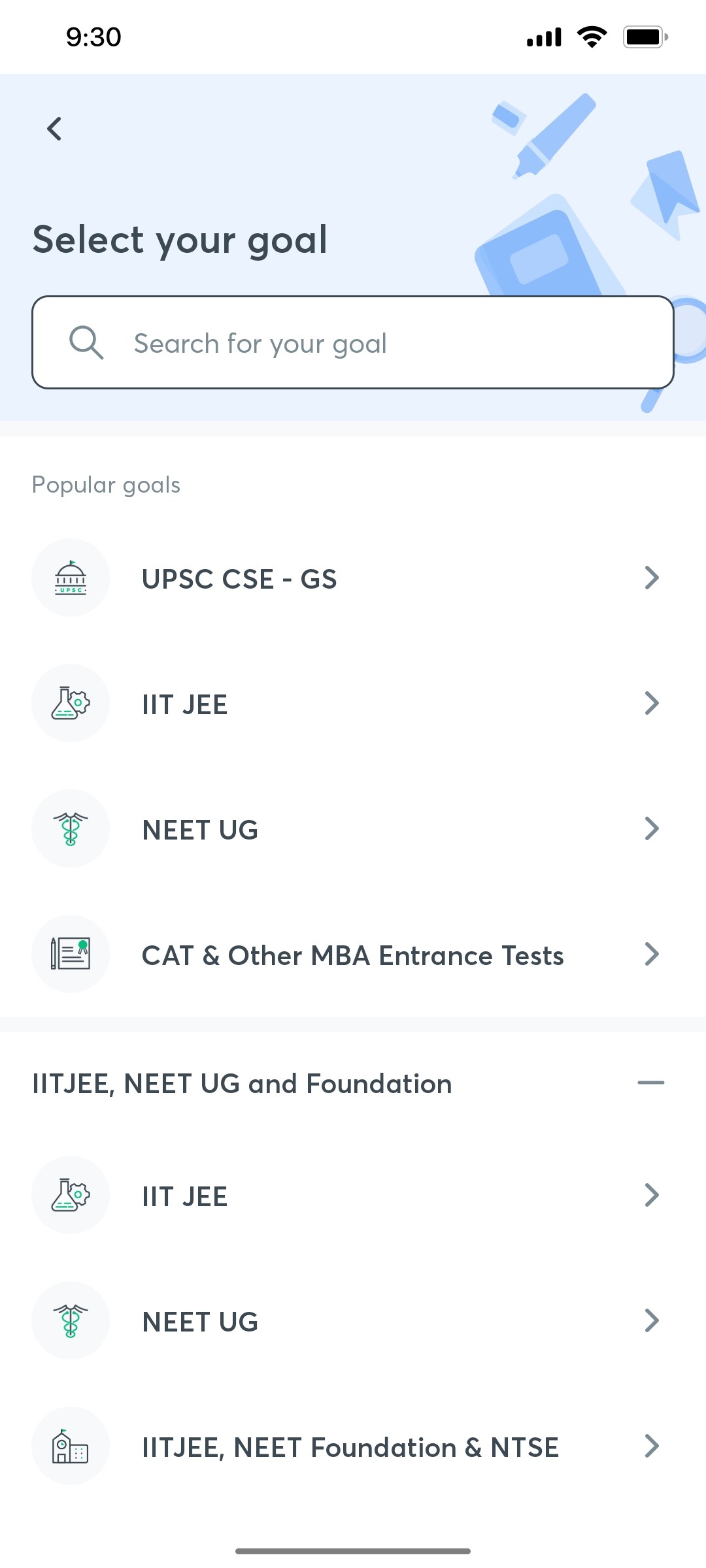The width and height of the screenshot is (706, 1568).
Task: Select the CAT & MBA entrance tests icon
Action: (71, 954)
